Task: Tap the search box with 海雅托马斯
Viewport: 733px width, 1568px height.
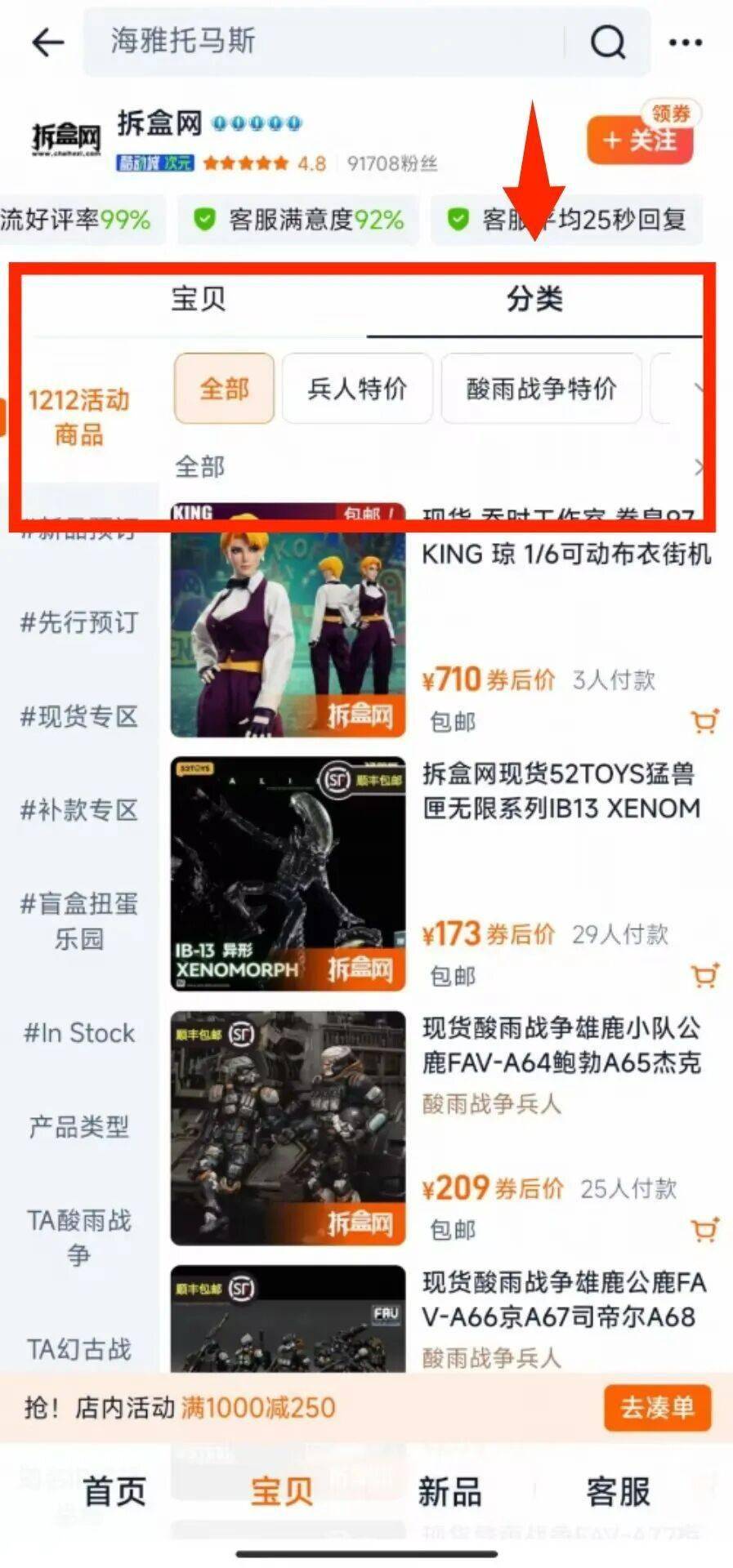Action: point(327,41)
